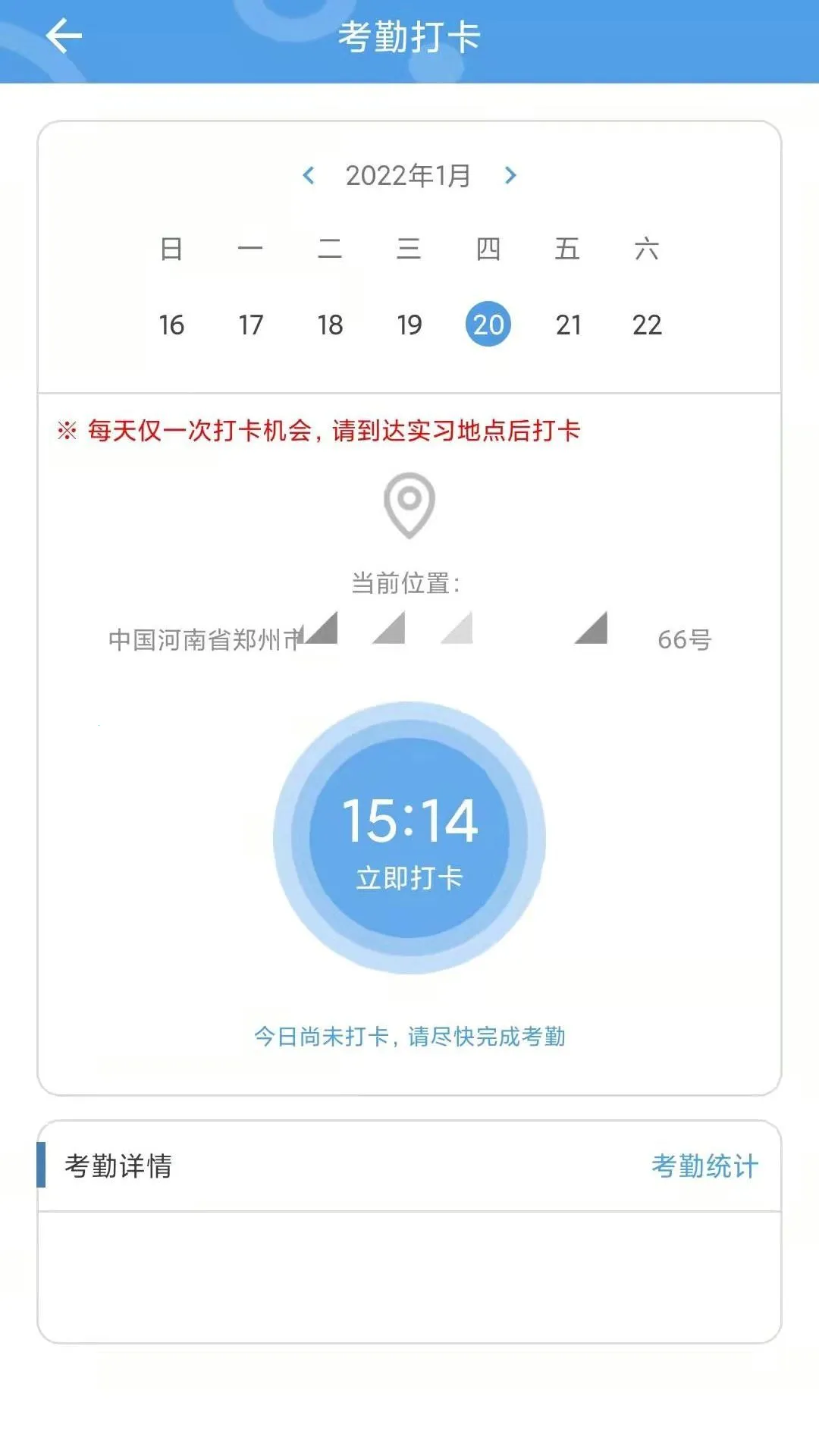This screenshot has width=819, height=1456.
Task: Select date 22 on the calendar
Action: point(648,324)
